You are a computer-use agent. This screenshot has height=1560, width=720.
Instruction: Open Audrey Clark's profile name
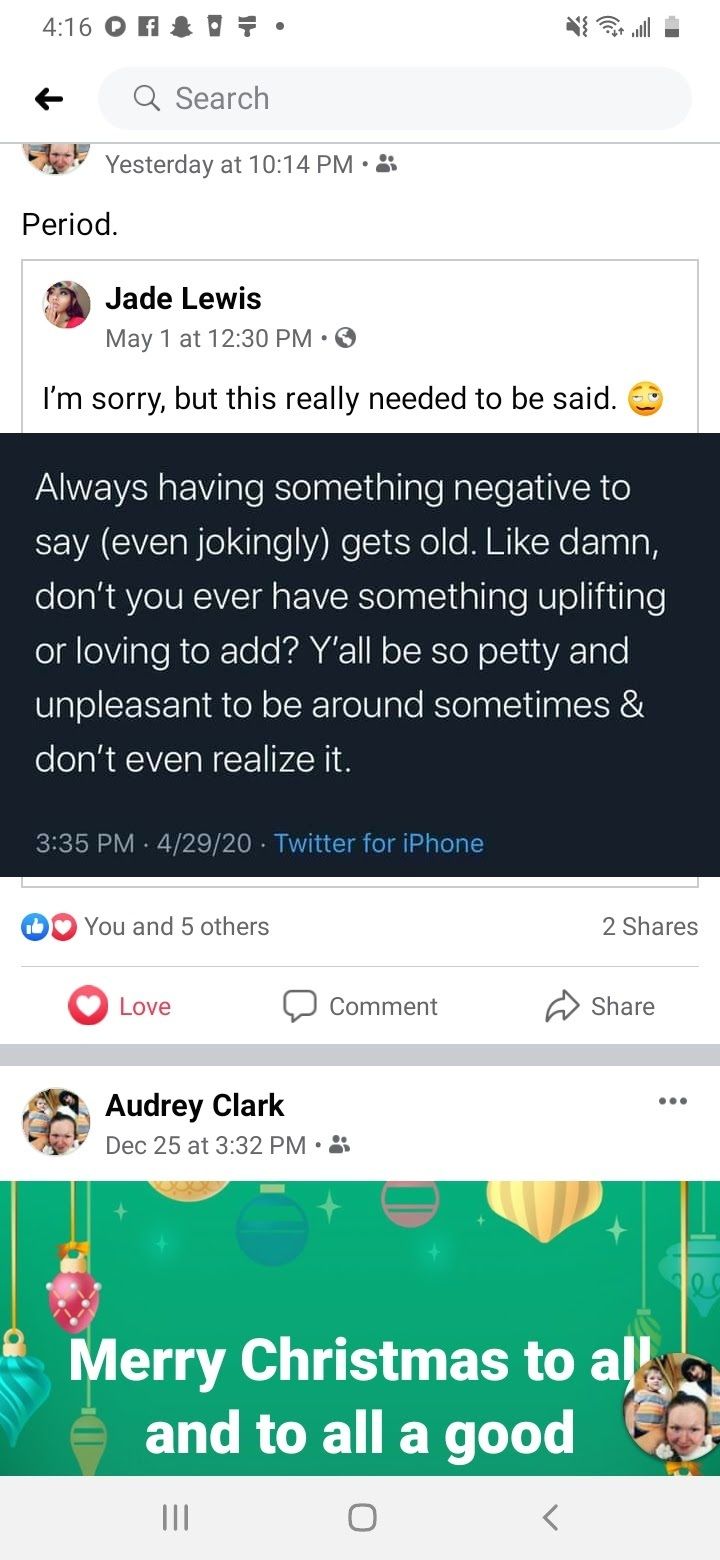click(x=195, y=1105)
